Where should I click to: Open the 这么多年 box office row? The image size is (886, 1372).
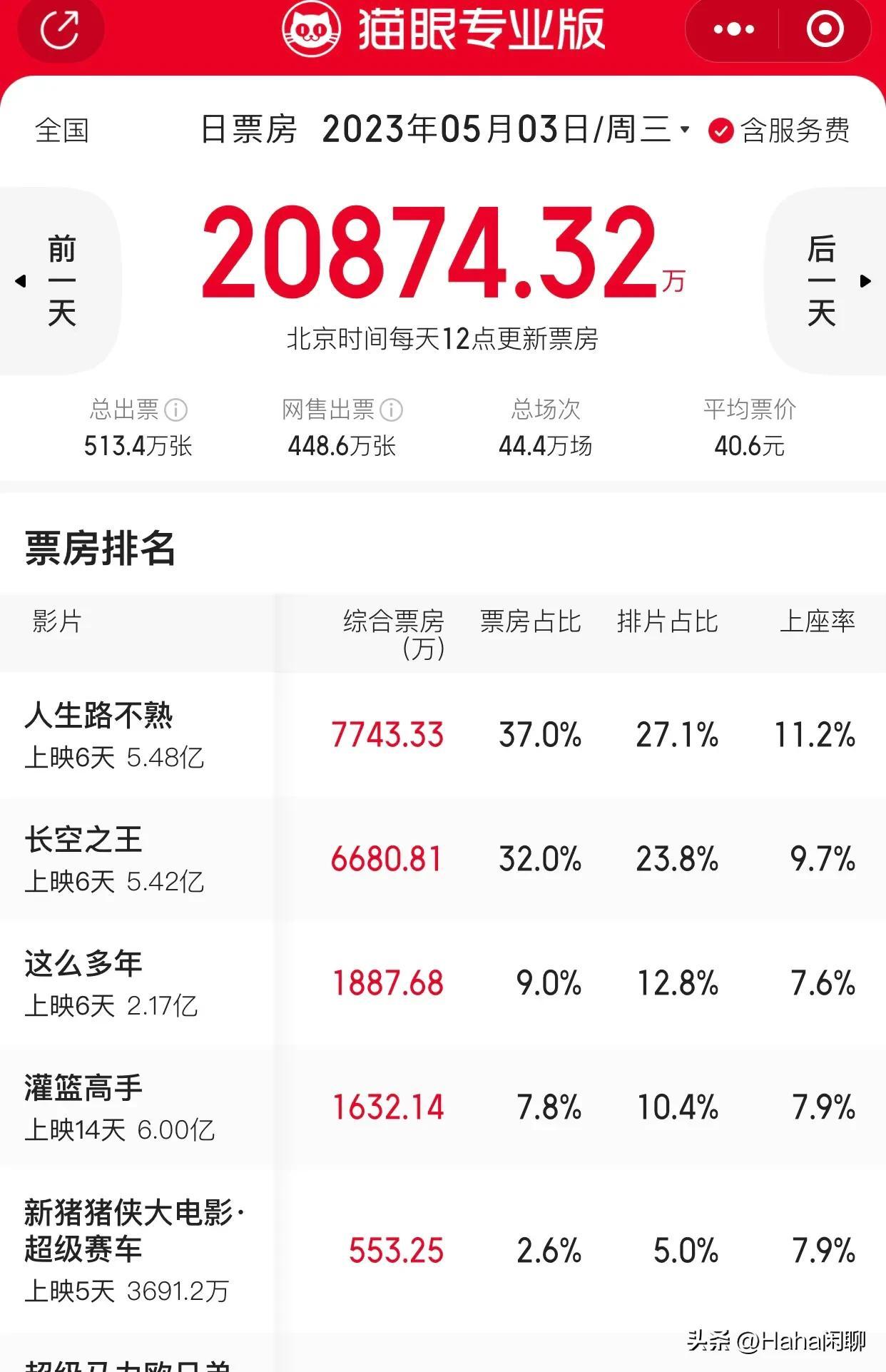(x=442, y=983)
